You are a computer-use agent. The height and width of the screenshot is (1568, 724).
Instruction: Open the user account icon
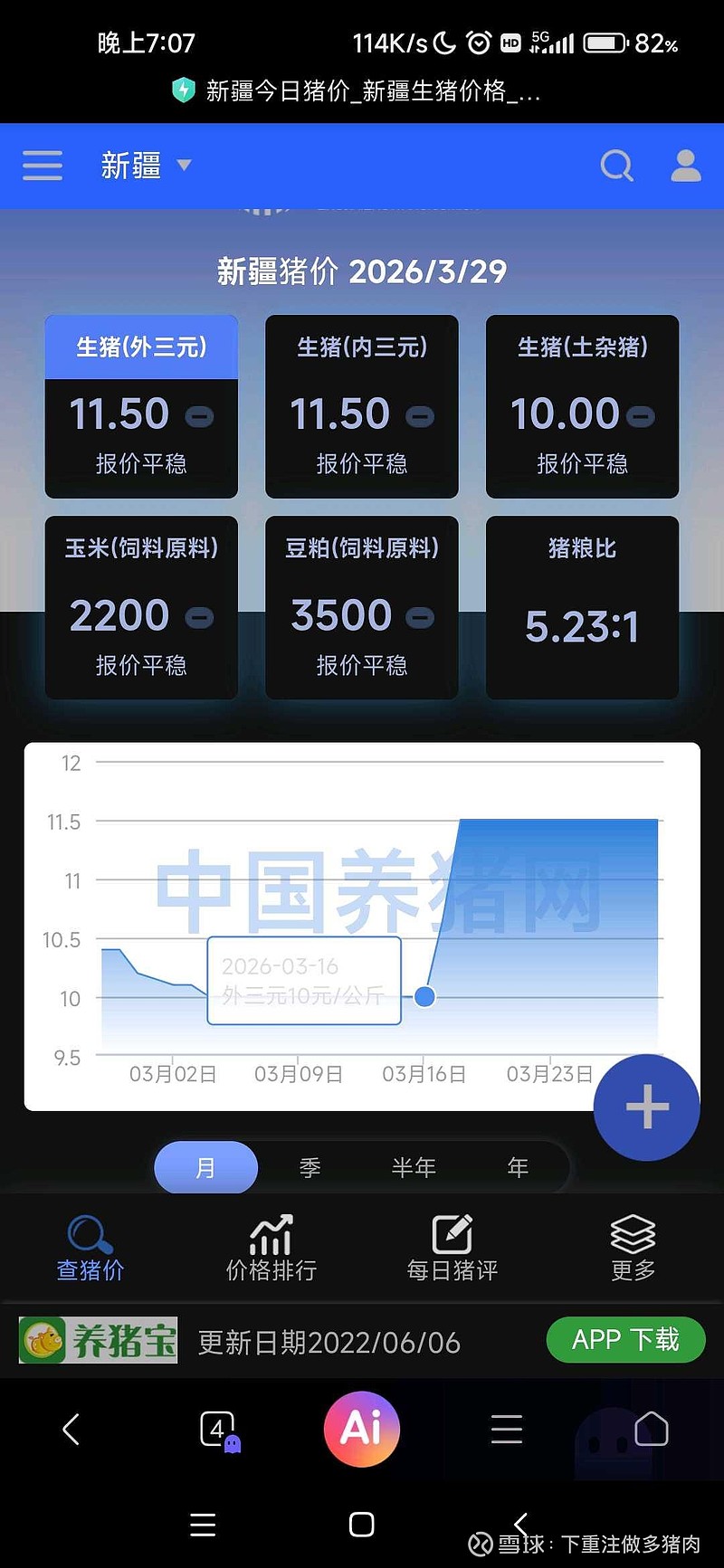pos(685,166)
